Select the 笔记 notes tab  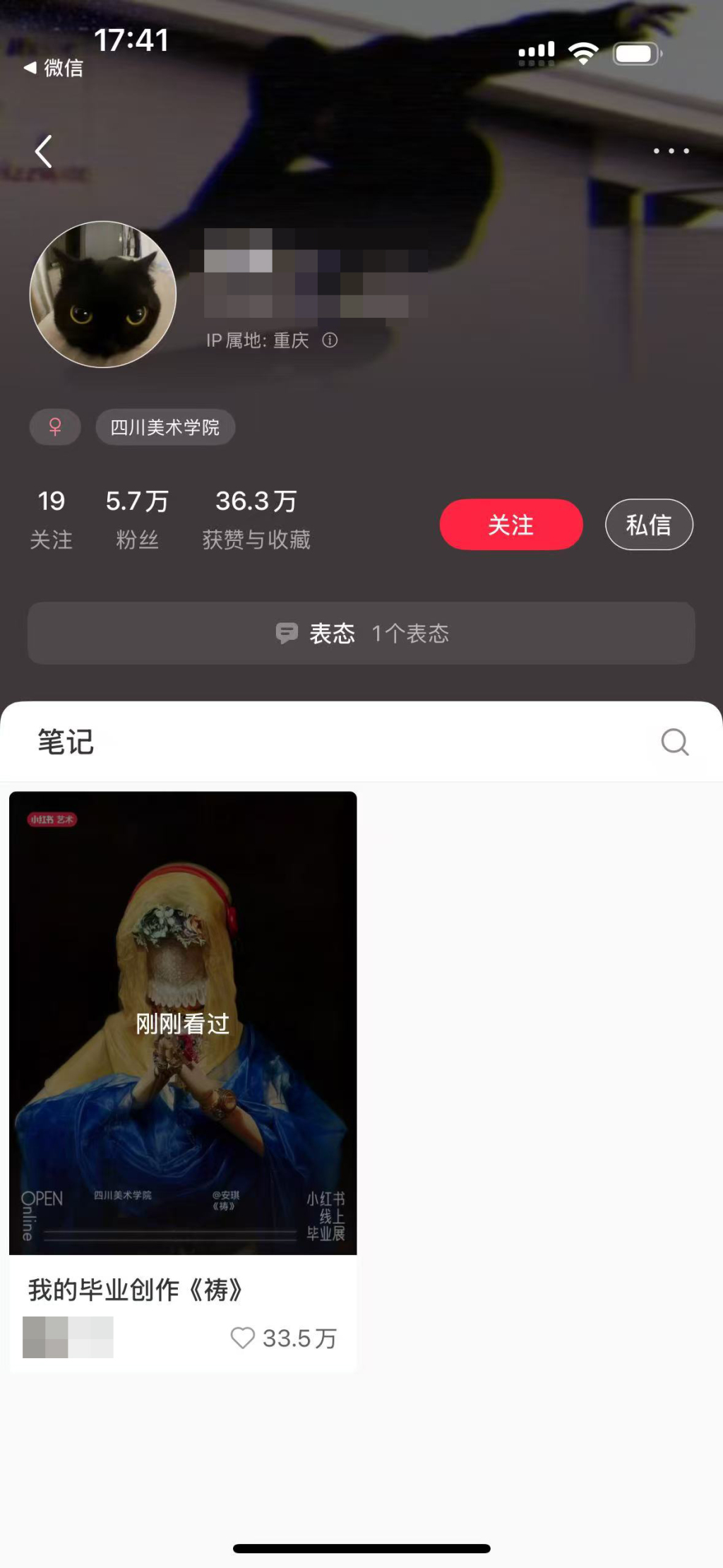66,742
